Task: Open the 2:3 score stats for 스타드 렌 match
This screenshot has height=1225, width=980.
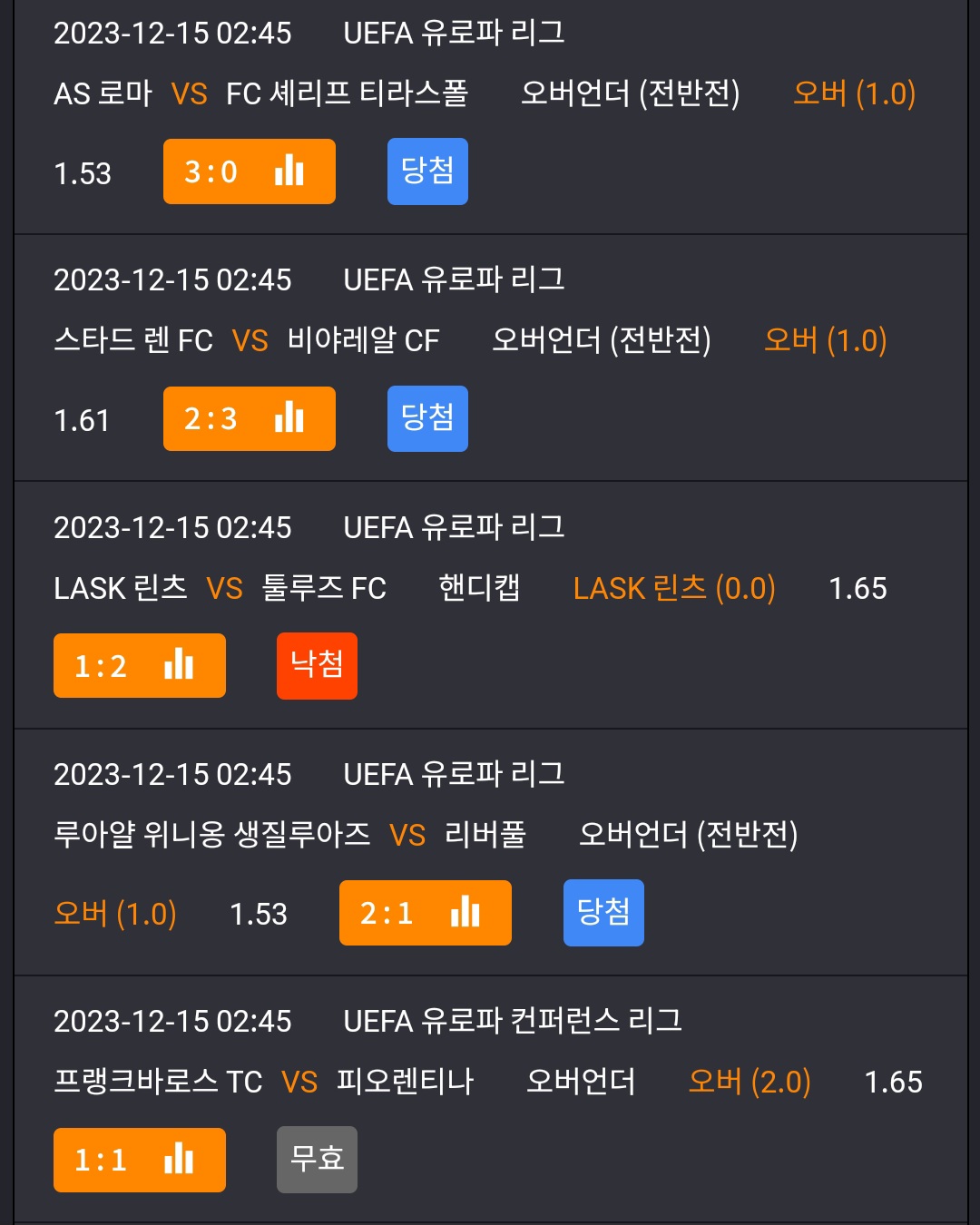Action: click(x=250, y=418)
